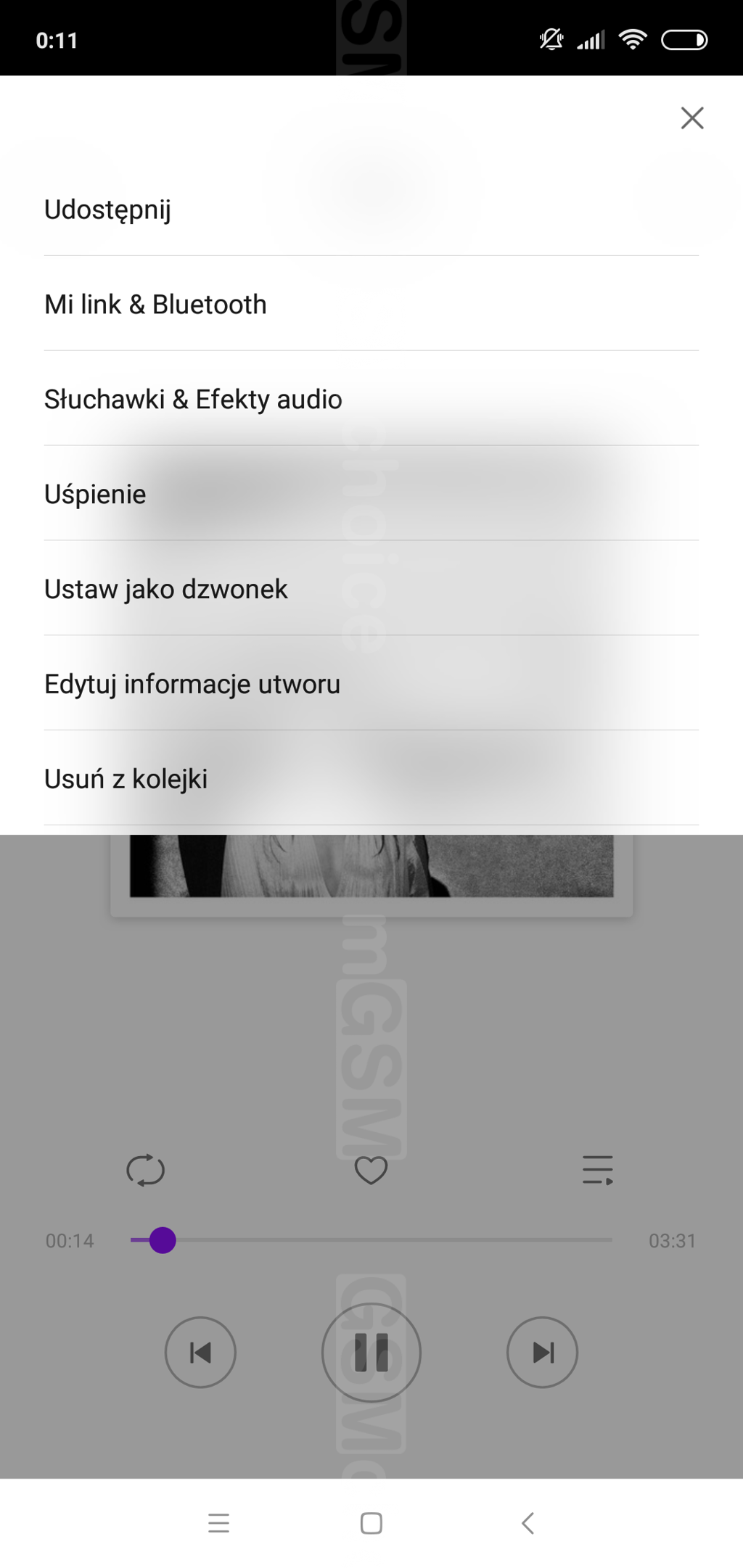Select Udostępnij to share the track
The image size is (743, 1568).
coord(371,209)
